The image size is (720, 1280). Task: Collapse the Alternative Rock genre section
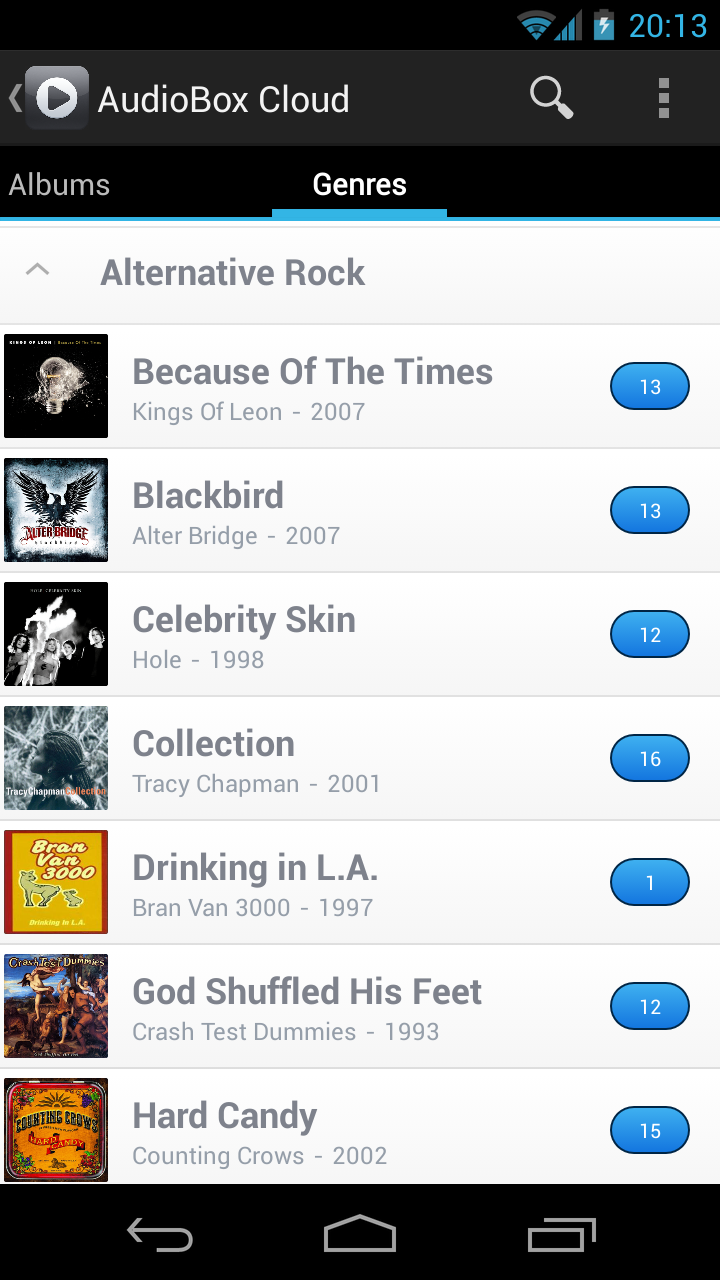click(x=37, y=269)
